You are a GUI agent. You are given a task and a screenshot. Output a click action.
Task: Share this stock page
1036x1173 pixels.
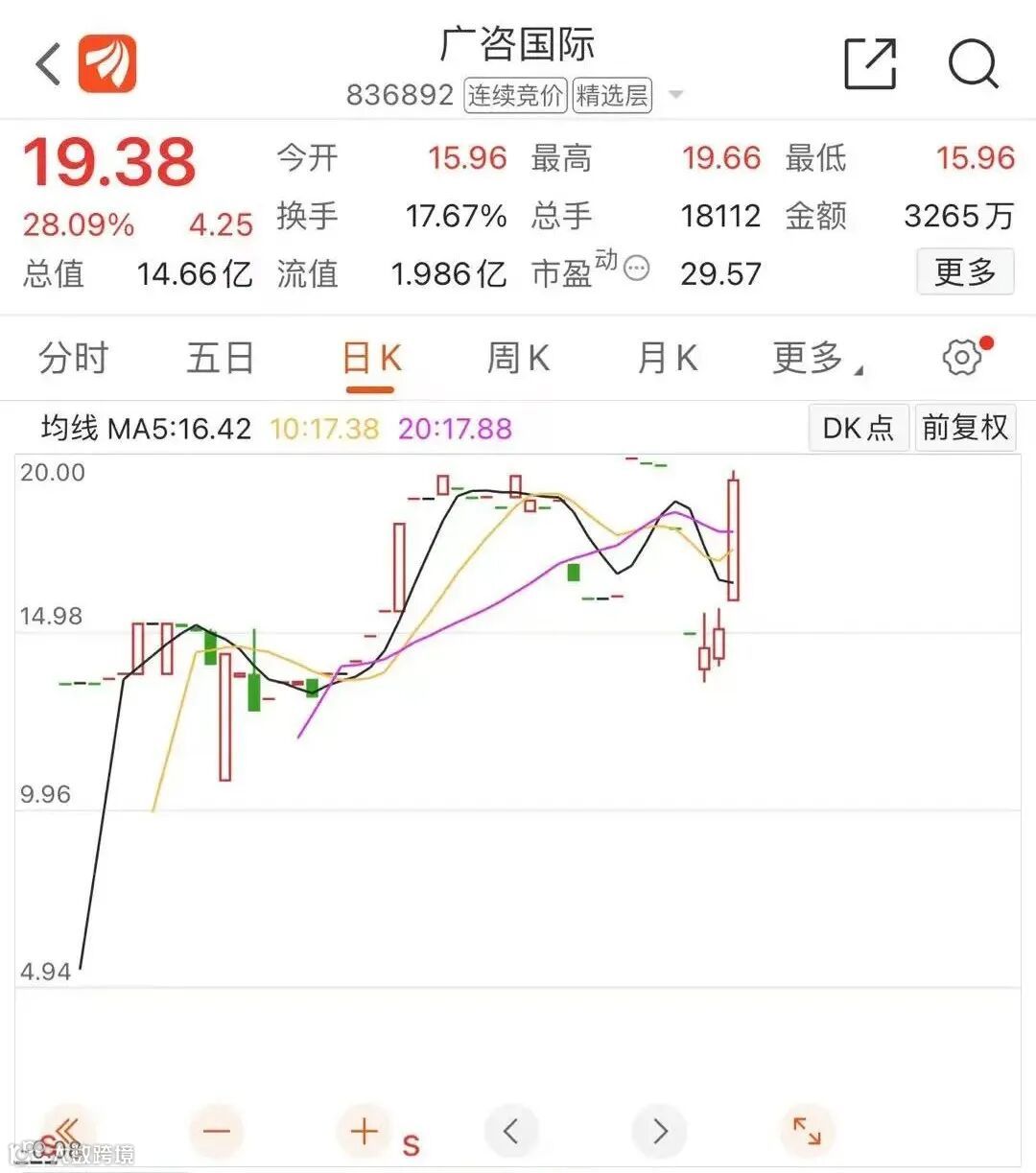point(869,64)
